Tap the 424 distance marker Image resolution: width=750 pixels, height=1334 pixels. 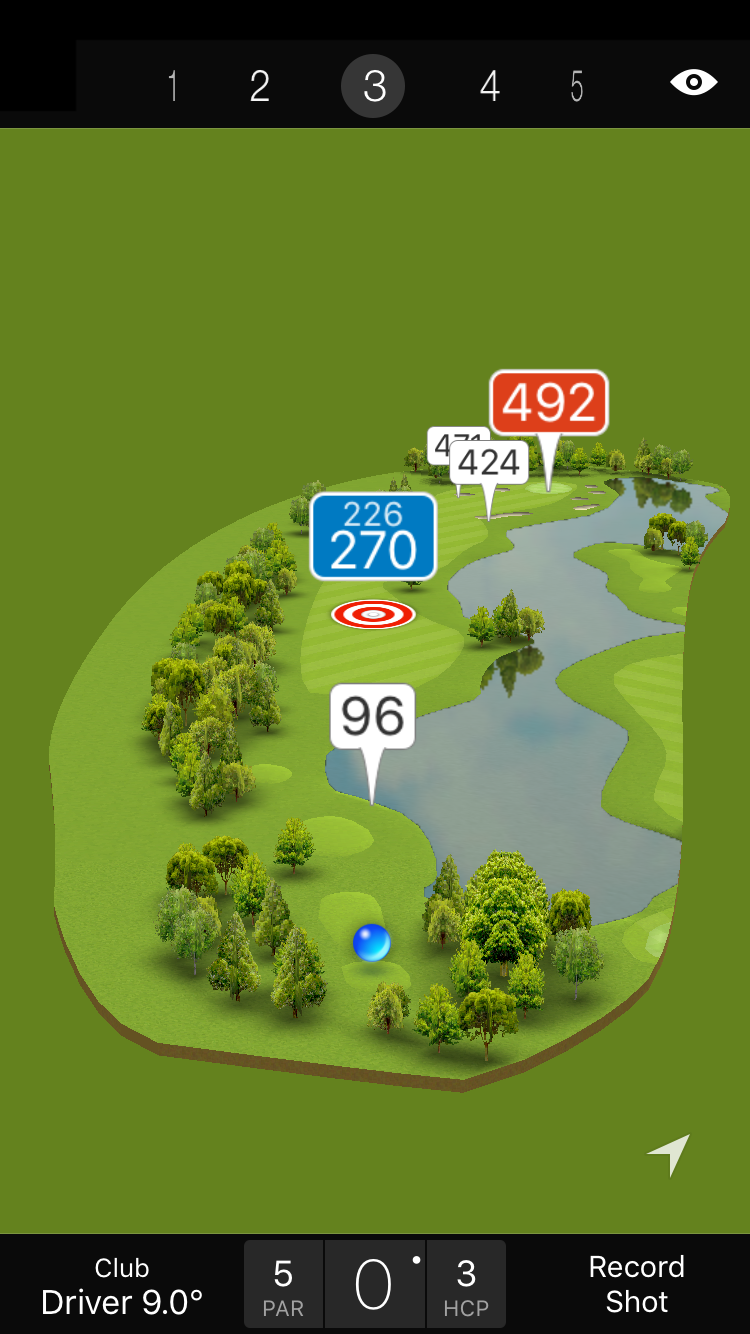tap(489, 463)
